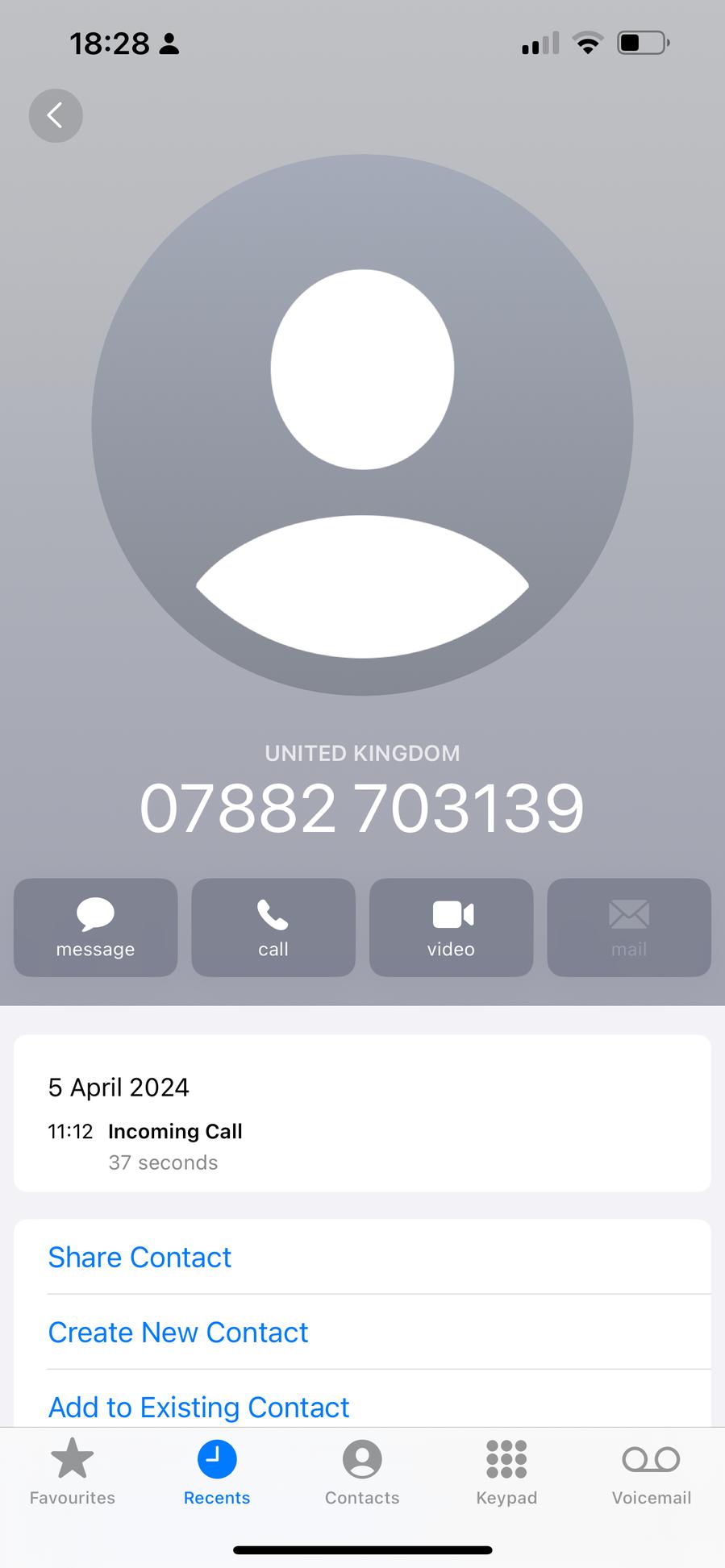This screenshot has height=1568, width=725.
Task: Switch to the Favourites tab
Action: tap(72, 1472)
